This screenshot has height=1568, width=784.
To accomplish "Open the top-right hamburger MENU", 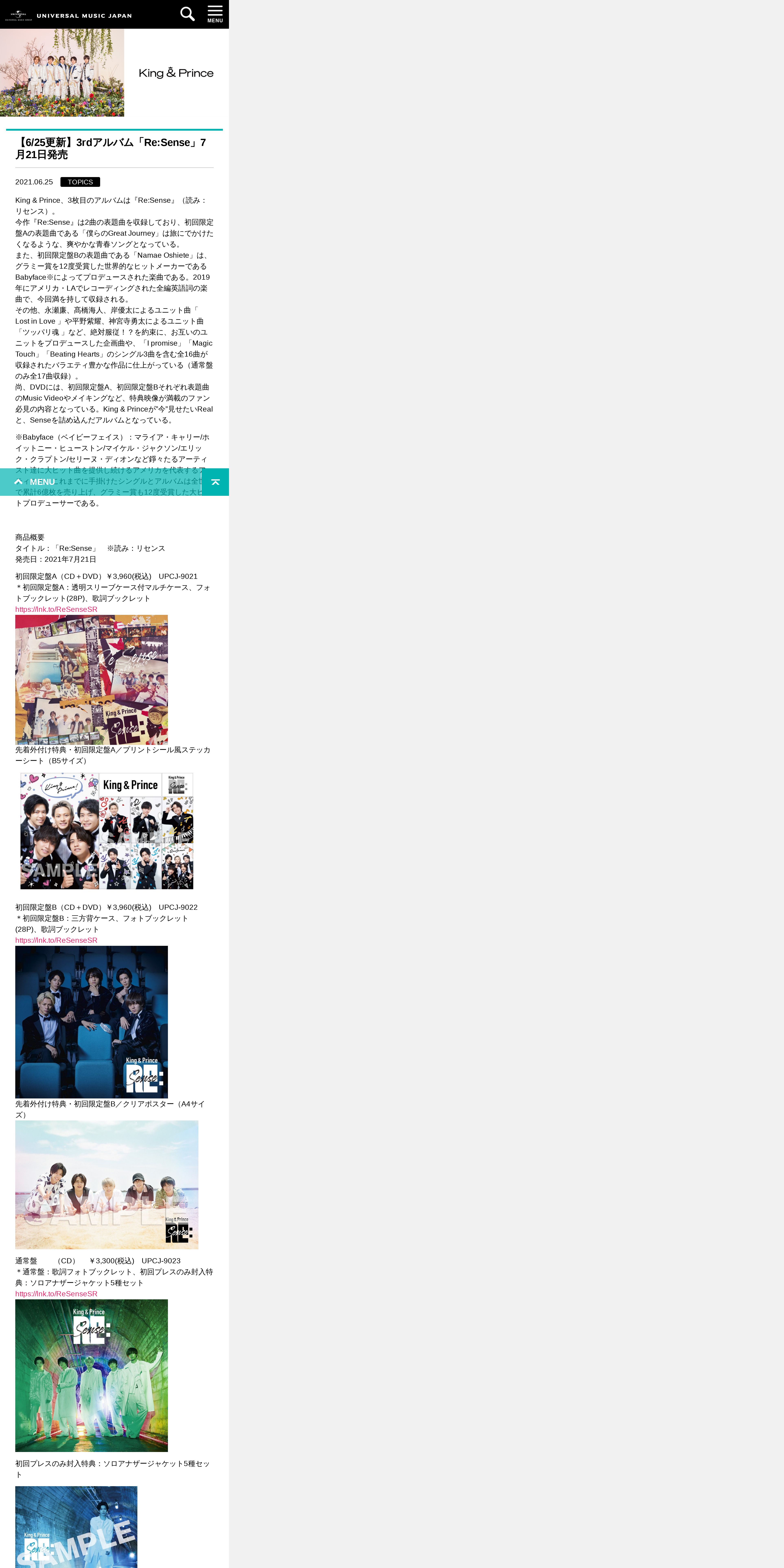I will tap(215, 14).
